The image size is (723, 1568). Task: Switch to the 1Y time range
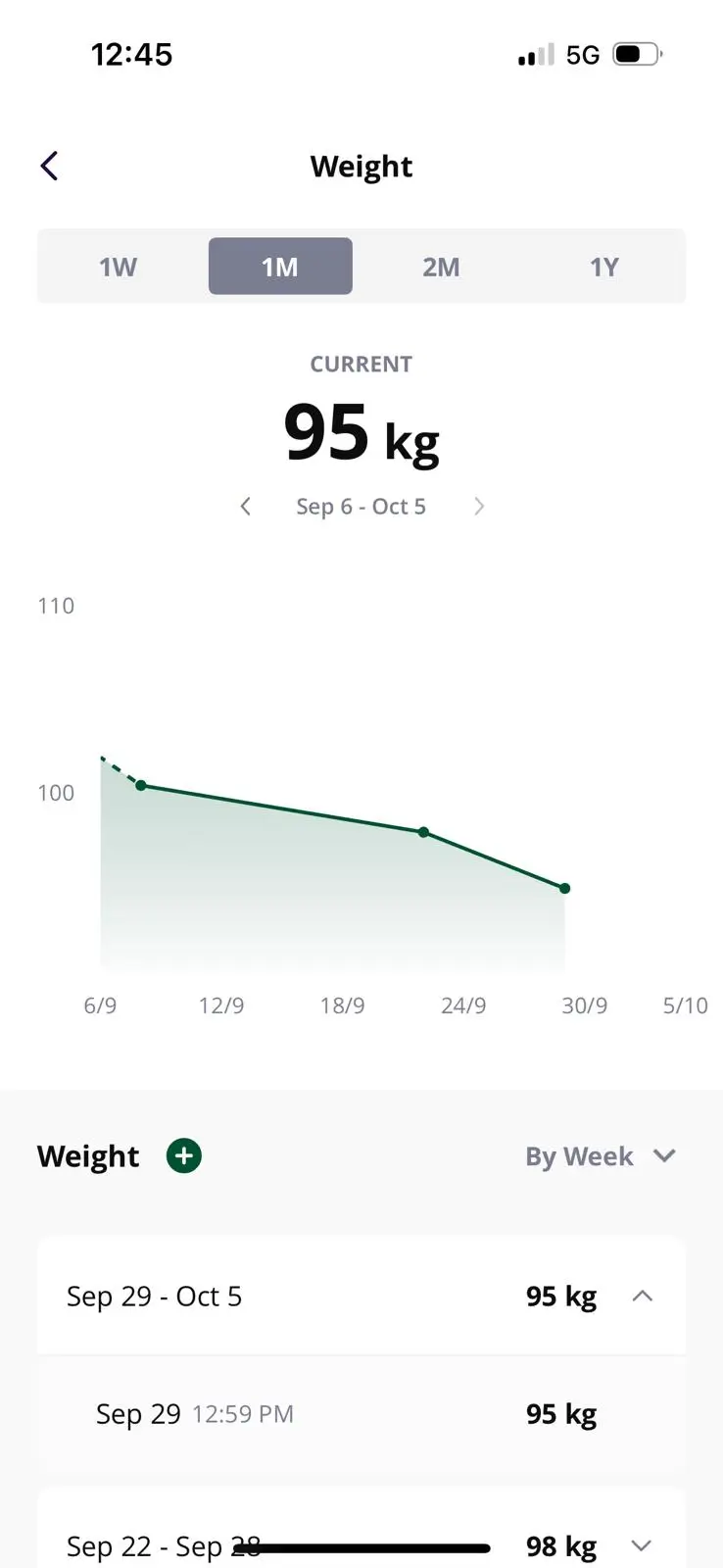point(603,266)
